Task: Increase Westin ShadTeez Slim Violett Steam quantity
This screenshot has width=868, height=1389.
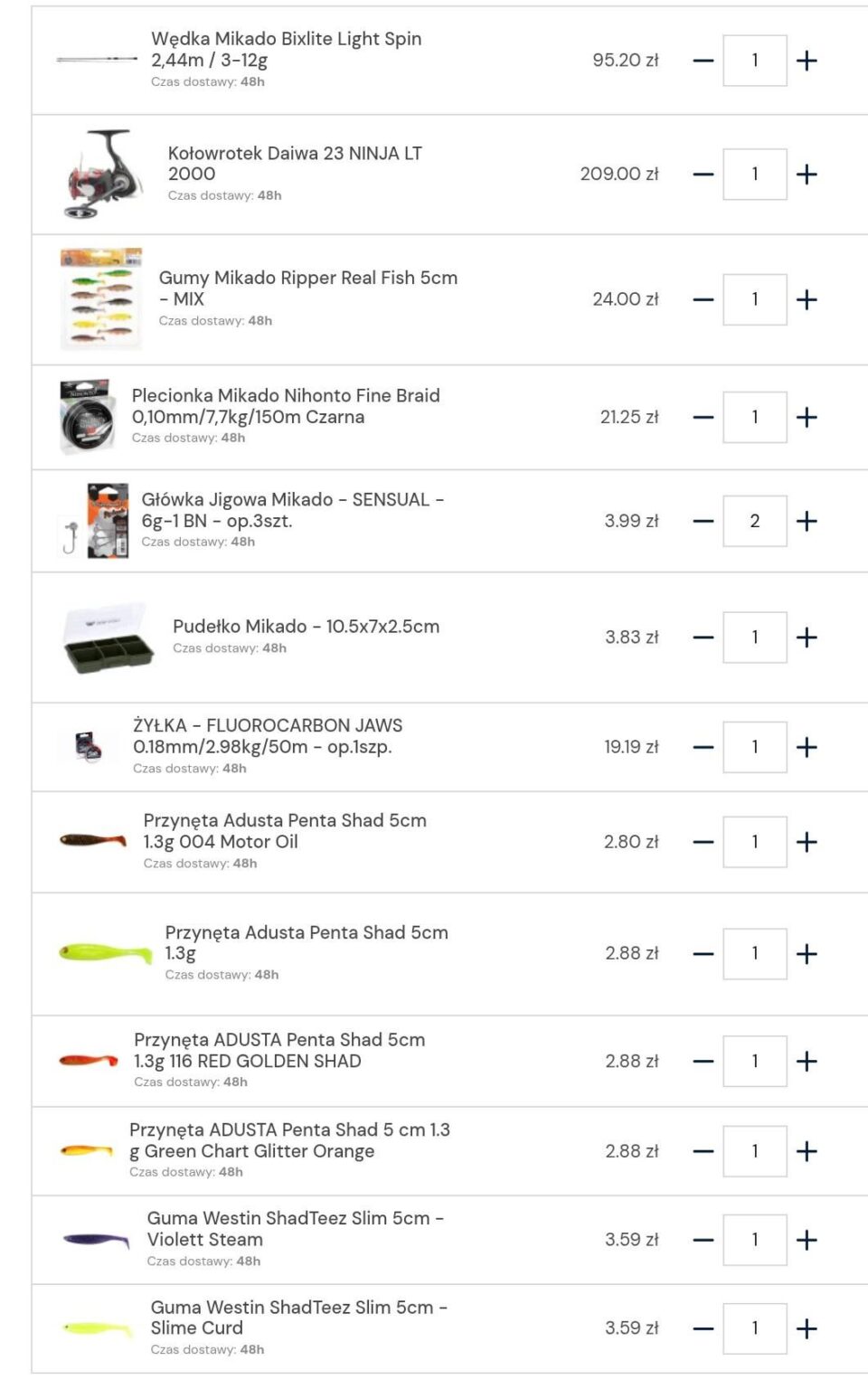Action: pyautogui.click(x=807, y=1240)
